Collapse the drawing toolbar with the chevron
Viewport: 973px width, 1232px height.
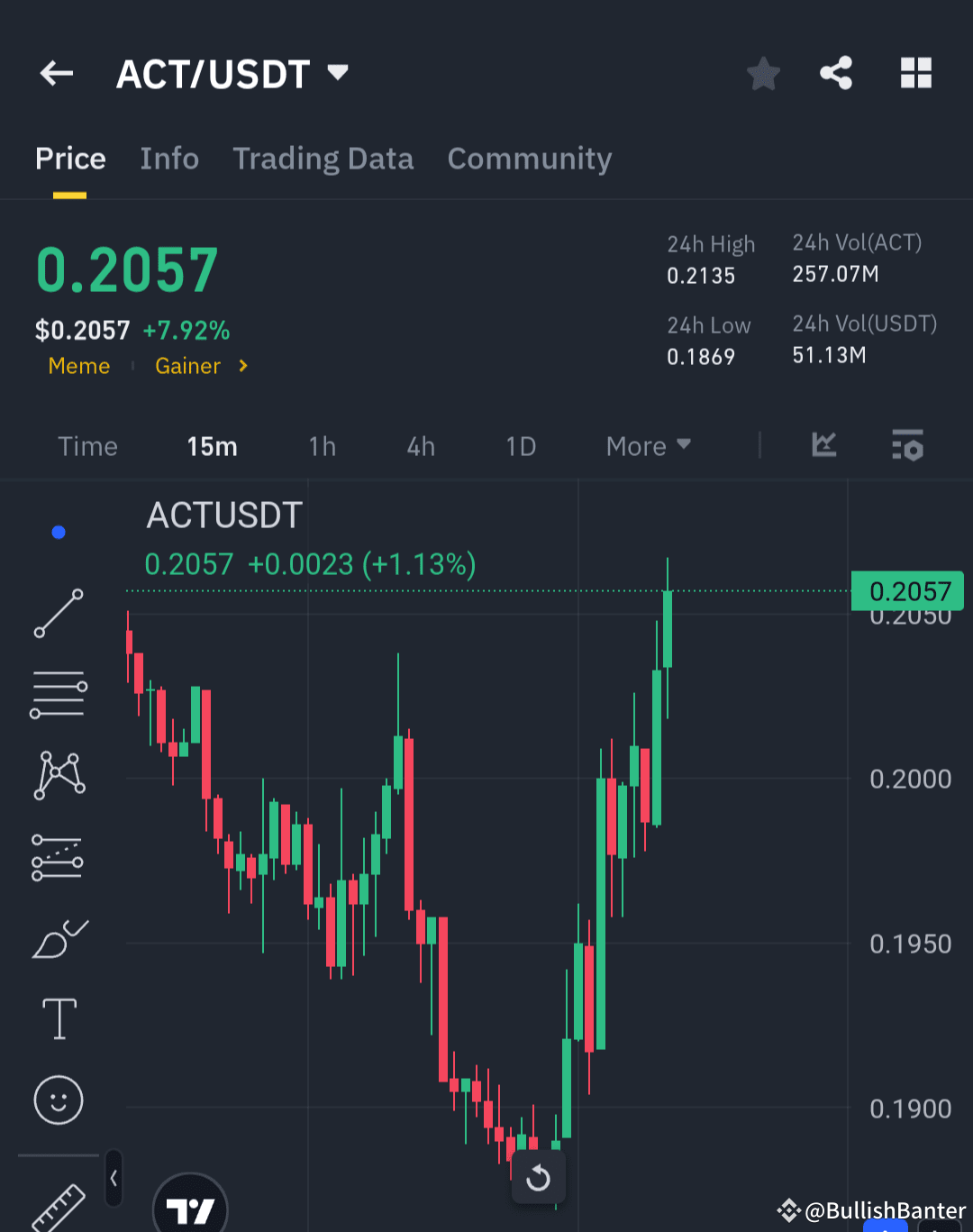(113, 1177)
